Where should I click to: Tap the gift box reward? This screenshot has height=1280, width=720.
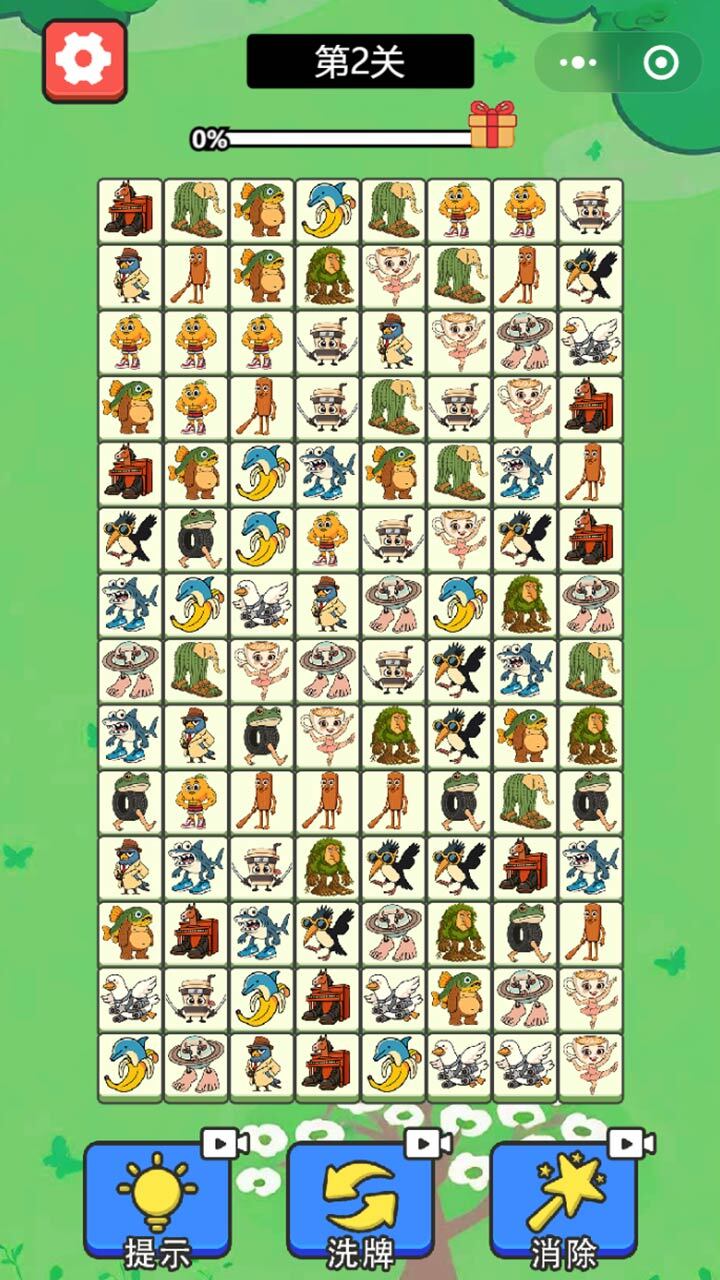pos(491,126)
